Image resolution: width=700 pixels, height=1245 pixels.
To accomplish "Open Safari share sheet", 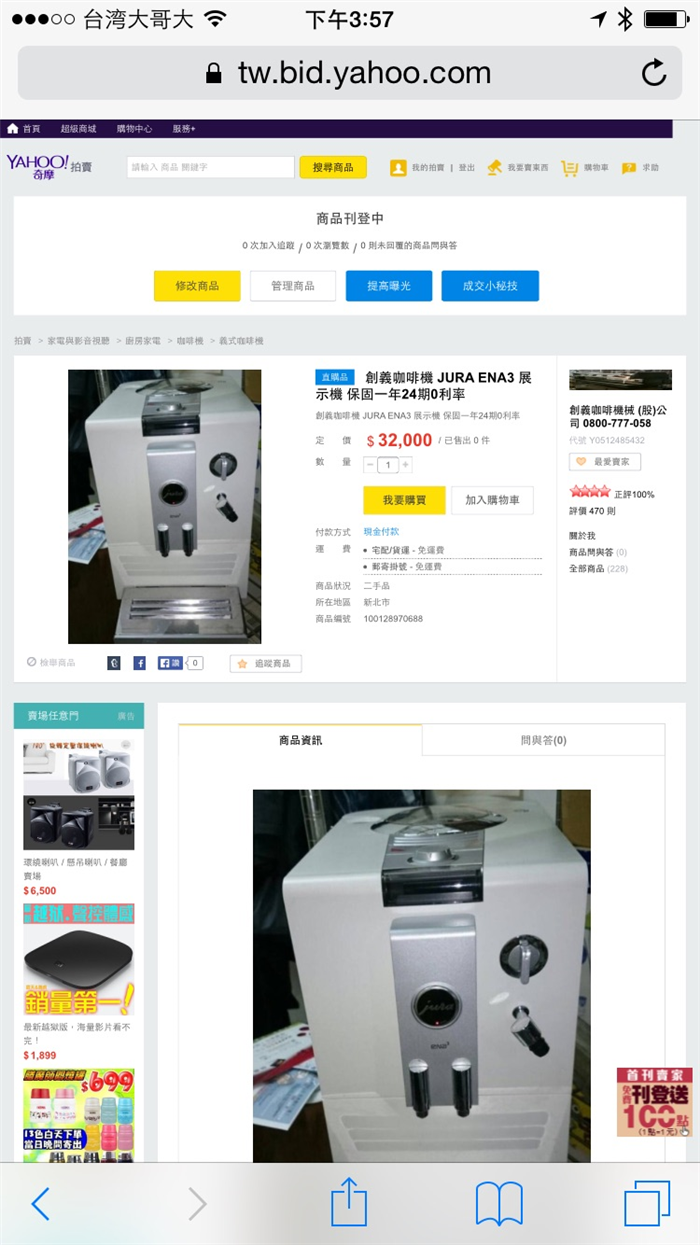I will (x=349, y=1201).
